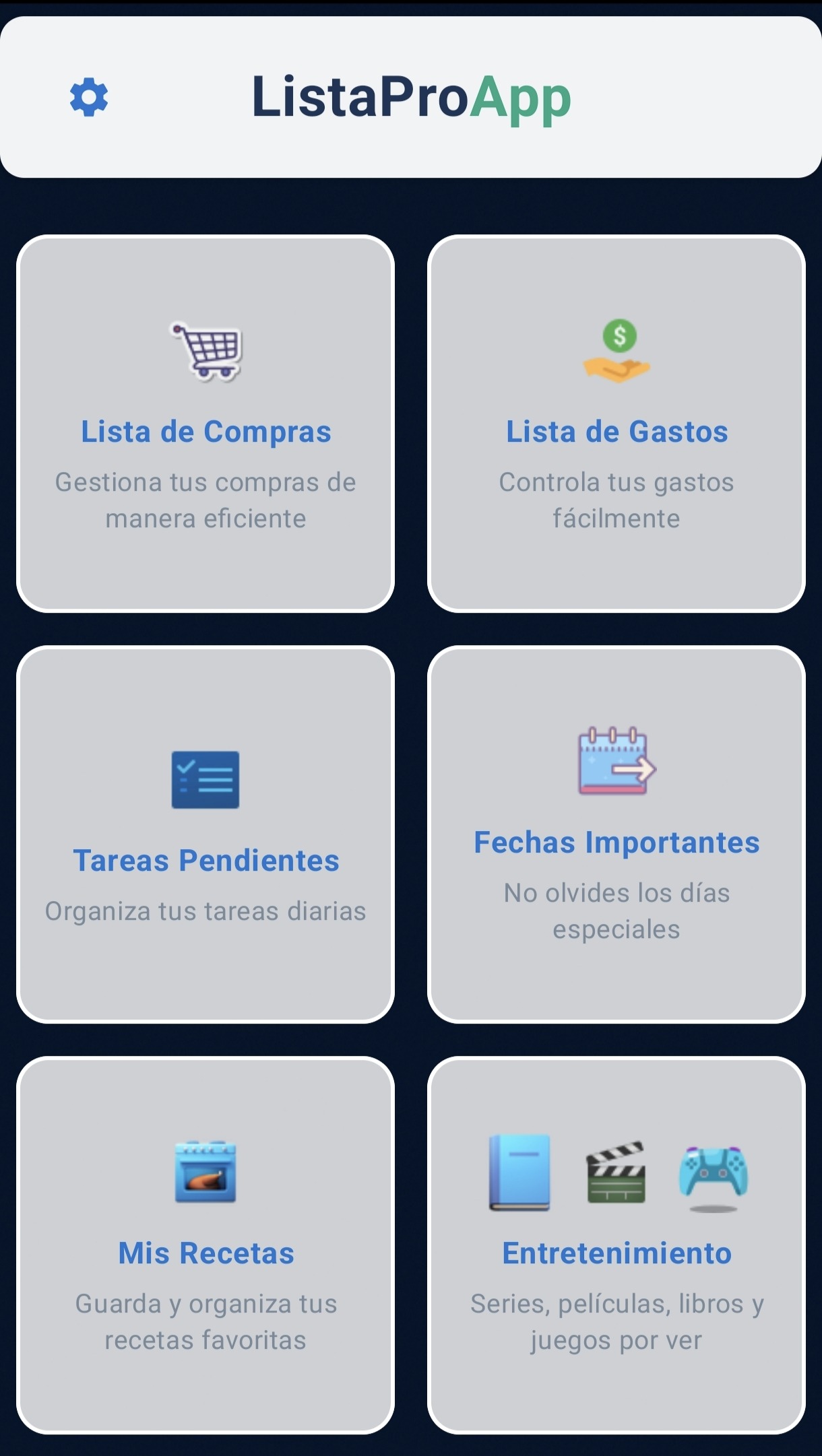
Task: Click the blue book icon in Entretenimiento
Action: tap(519, 1172)
